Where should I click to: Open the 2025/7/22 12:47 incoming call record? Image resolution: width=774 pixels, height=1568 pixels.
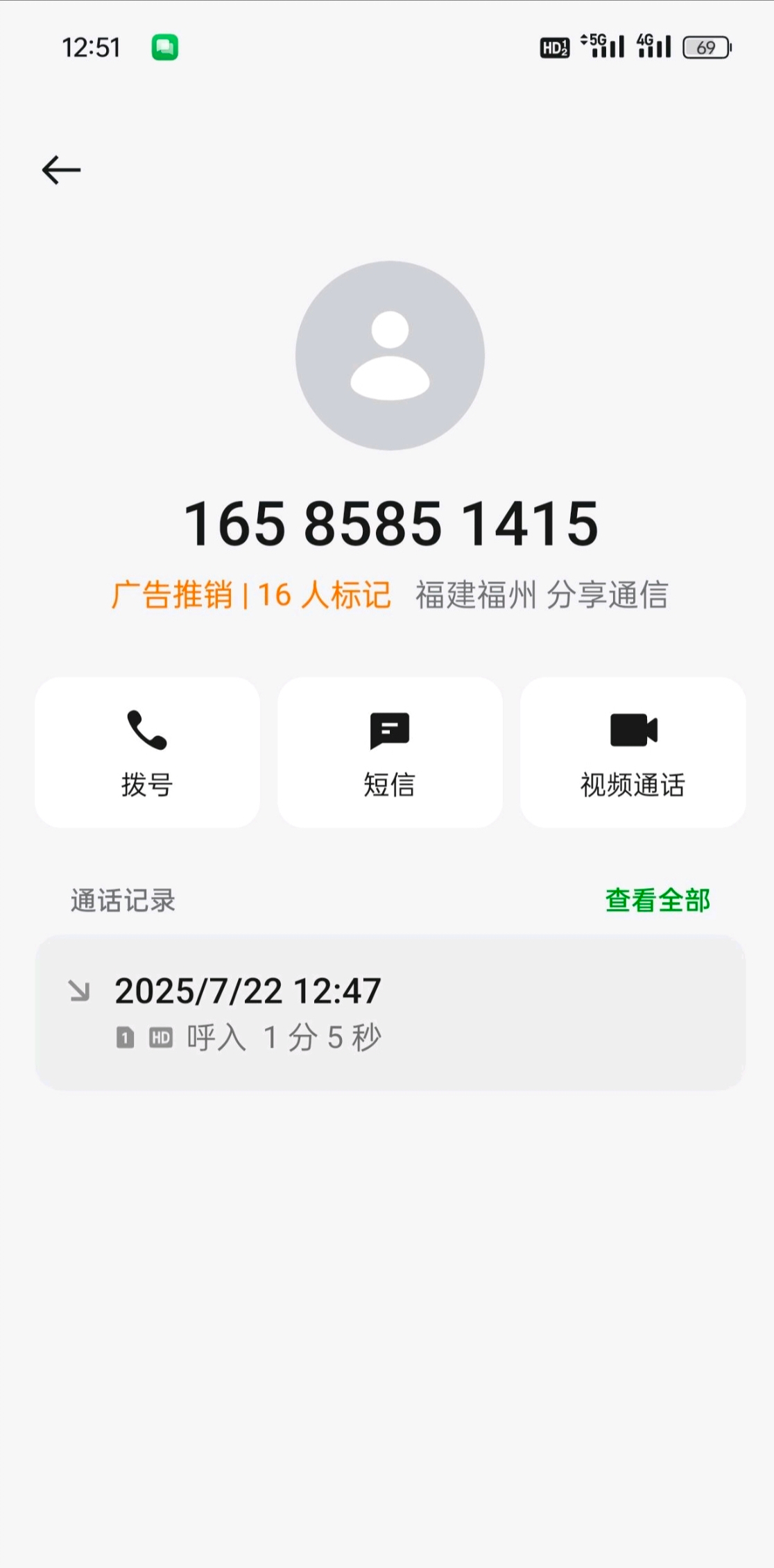tap(390, 1012)
